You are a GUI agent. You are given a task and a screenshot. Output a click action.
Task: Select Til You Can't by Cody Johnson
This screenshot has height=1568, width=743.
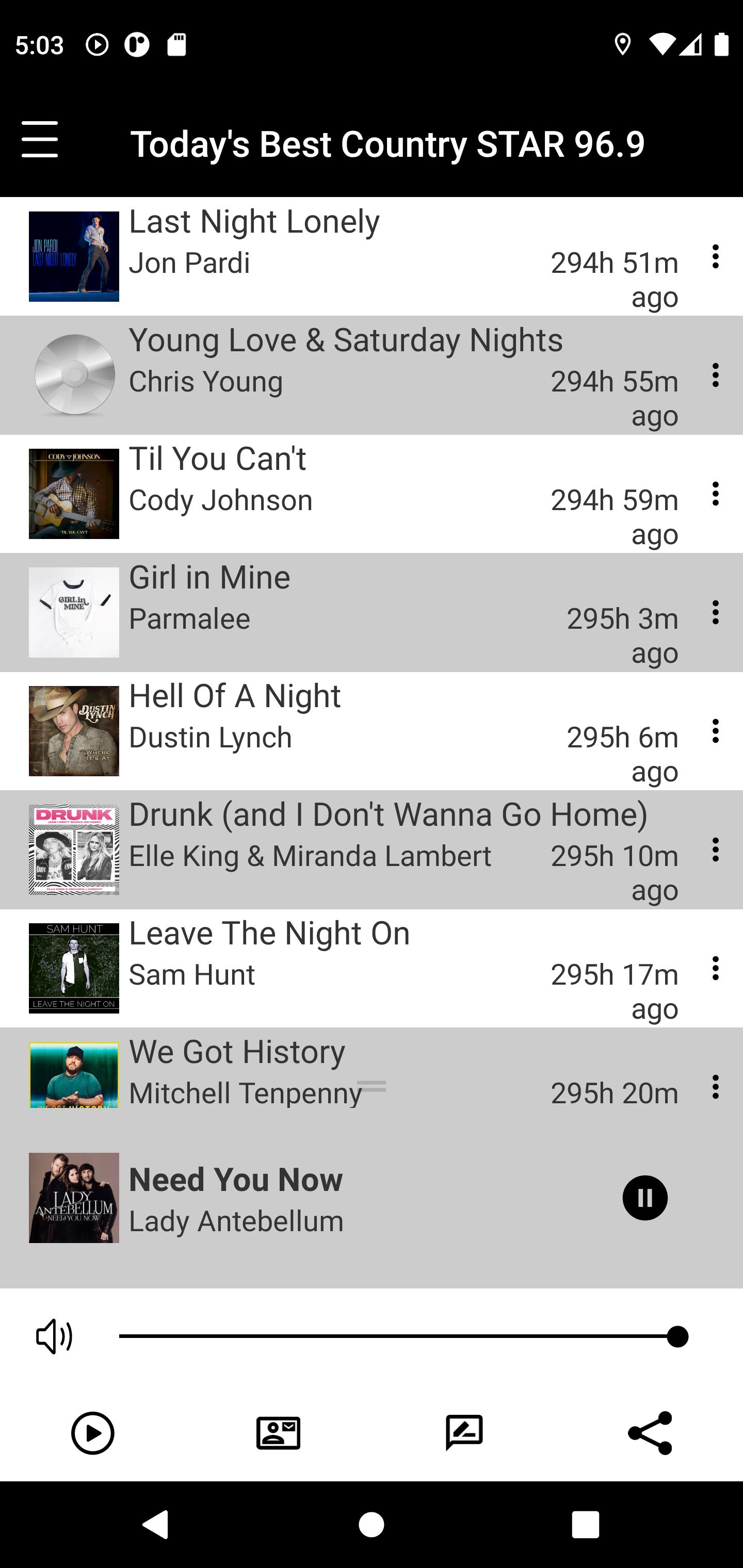click(x=372, y=494)
